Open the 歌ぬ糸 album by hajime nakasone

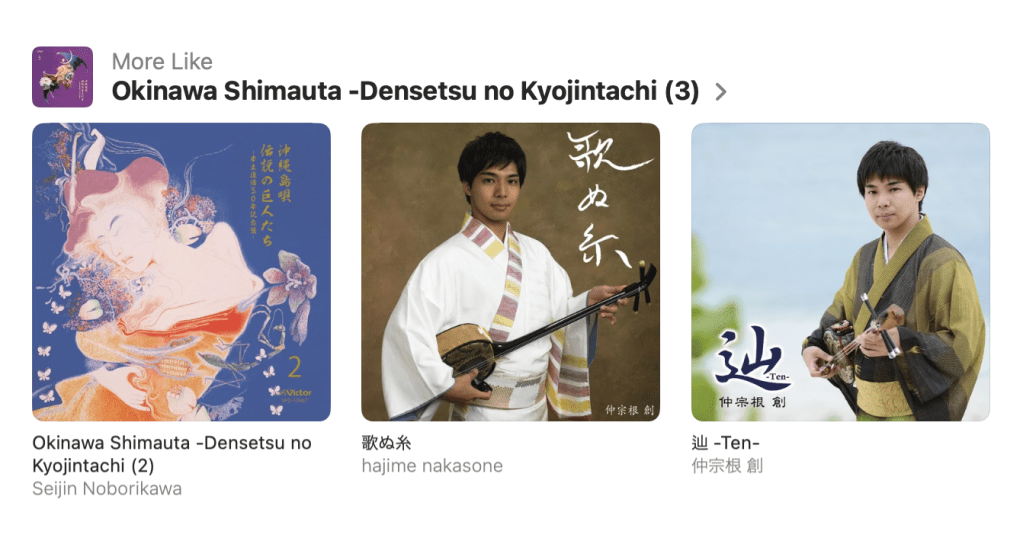coord(510,271)
